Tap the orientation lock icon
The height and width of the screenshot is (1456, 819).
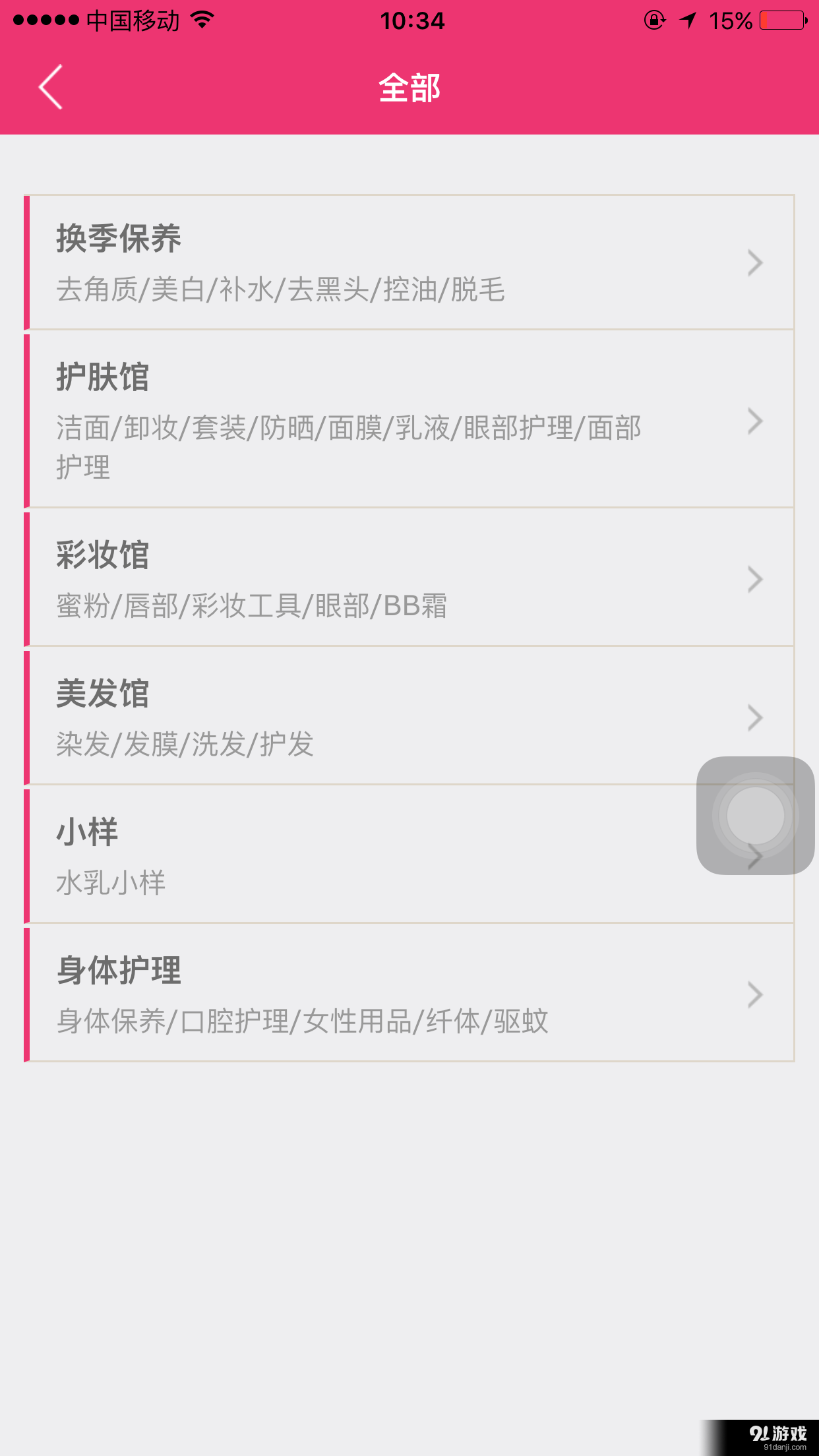coord(653,21)
